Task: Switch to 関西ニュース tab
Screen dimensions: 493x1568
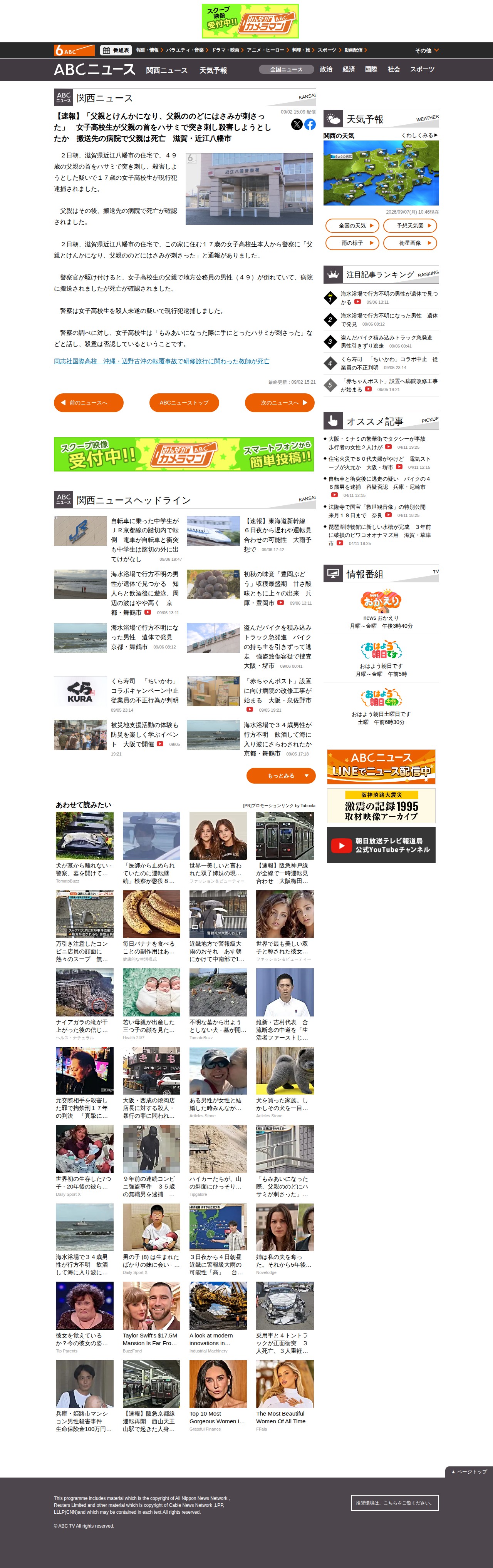Action: coord(166,70)
